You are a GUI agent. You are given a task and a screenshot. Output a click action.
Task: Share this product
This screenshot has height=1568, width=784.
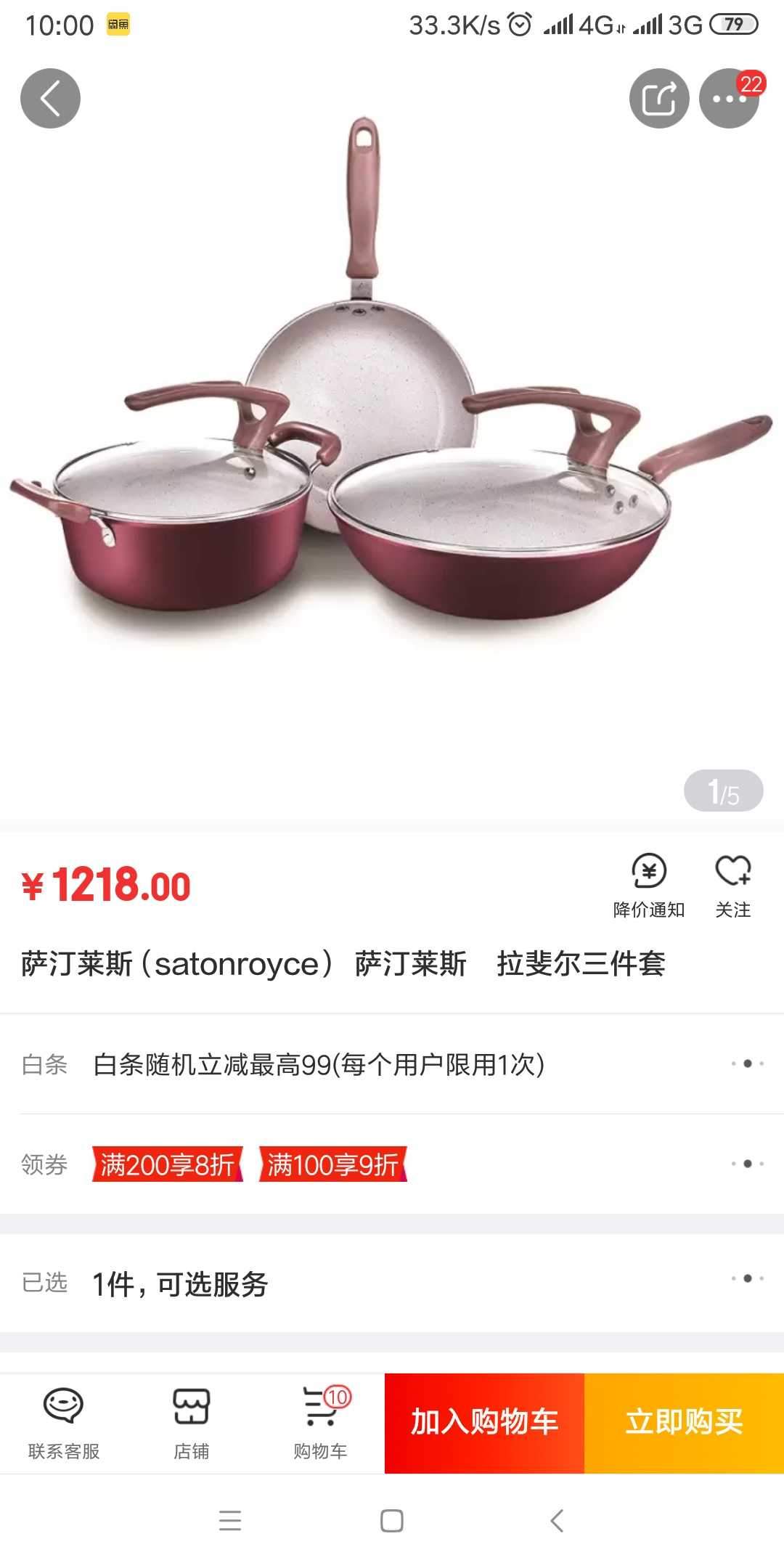[x=658, y=99]
